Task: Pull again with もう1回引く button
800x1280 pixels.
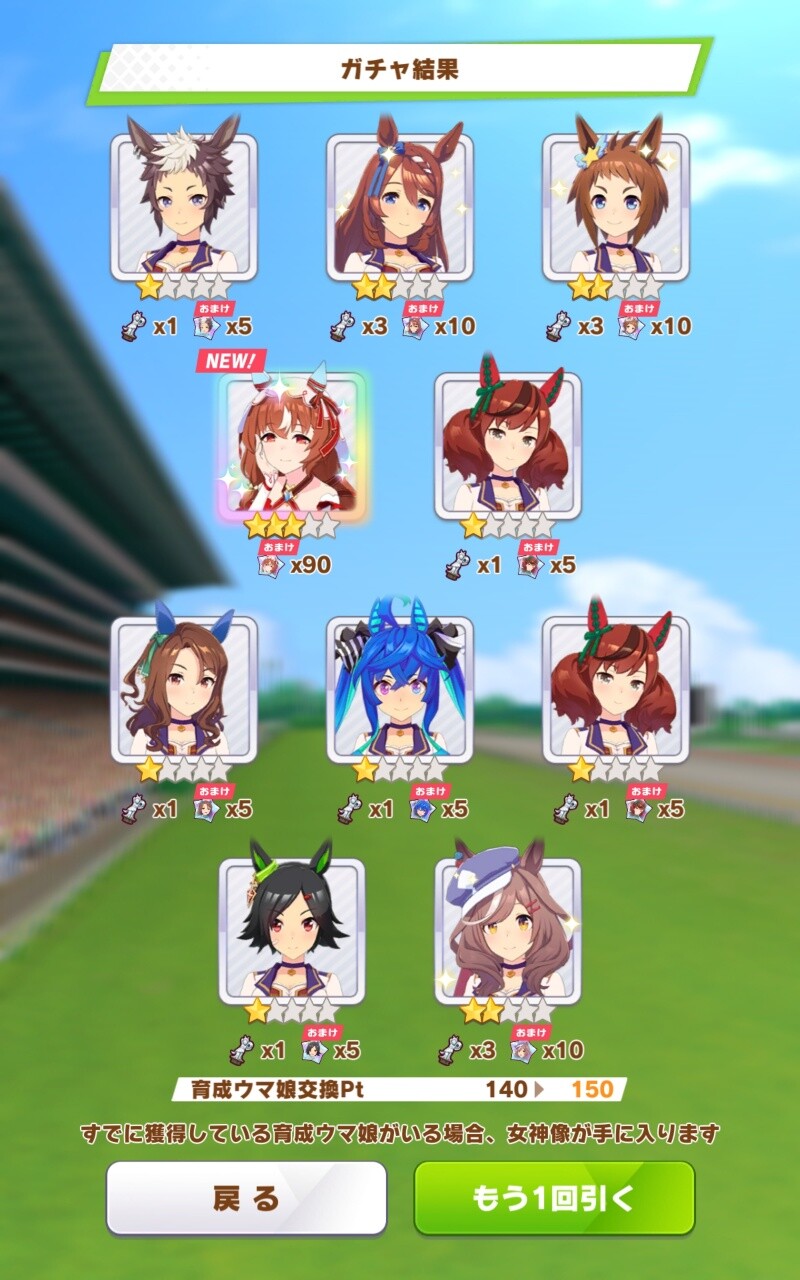Action: click(554, 1198)
